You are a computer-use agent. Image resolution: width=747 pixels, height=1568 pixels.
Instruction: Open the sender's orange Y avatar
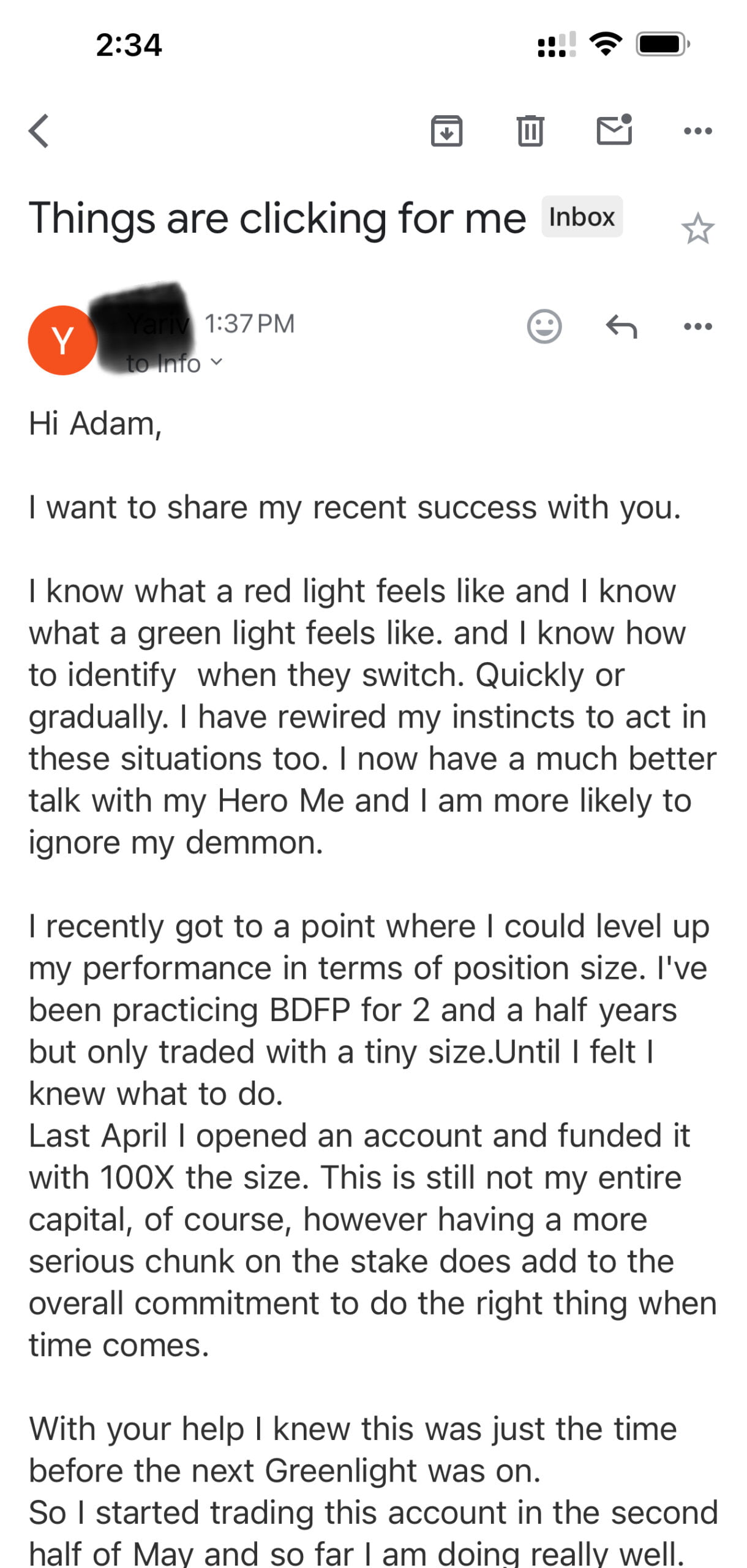click(62, 341)
